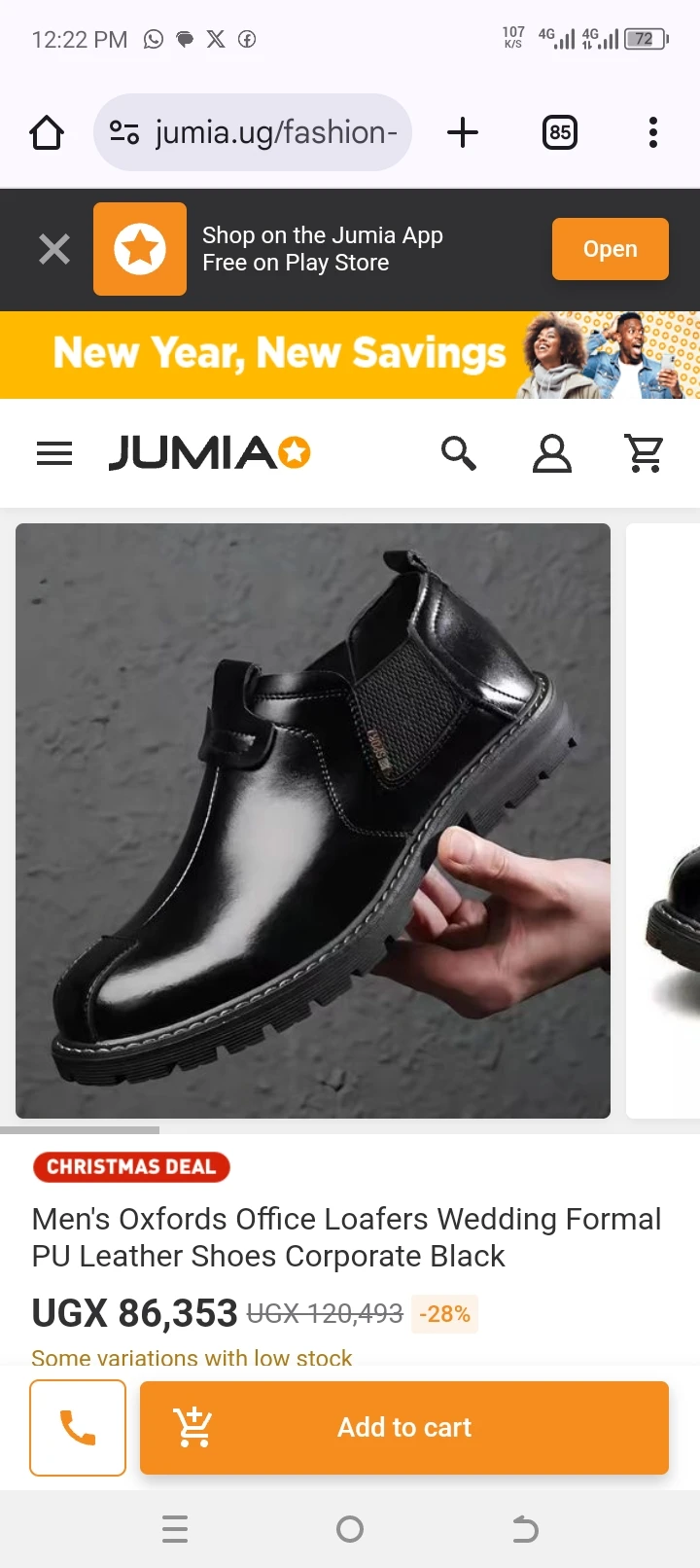Dismiss the Jumia app banner
The height and width of the screenshot is (1568, 700).
click(54, 249)
